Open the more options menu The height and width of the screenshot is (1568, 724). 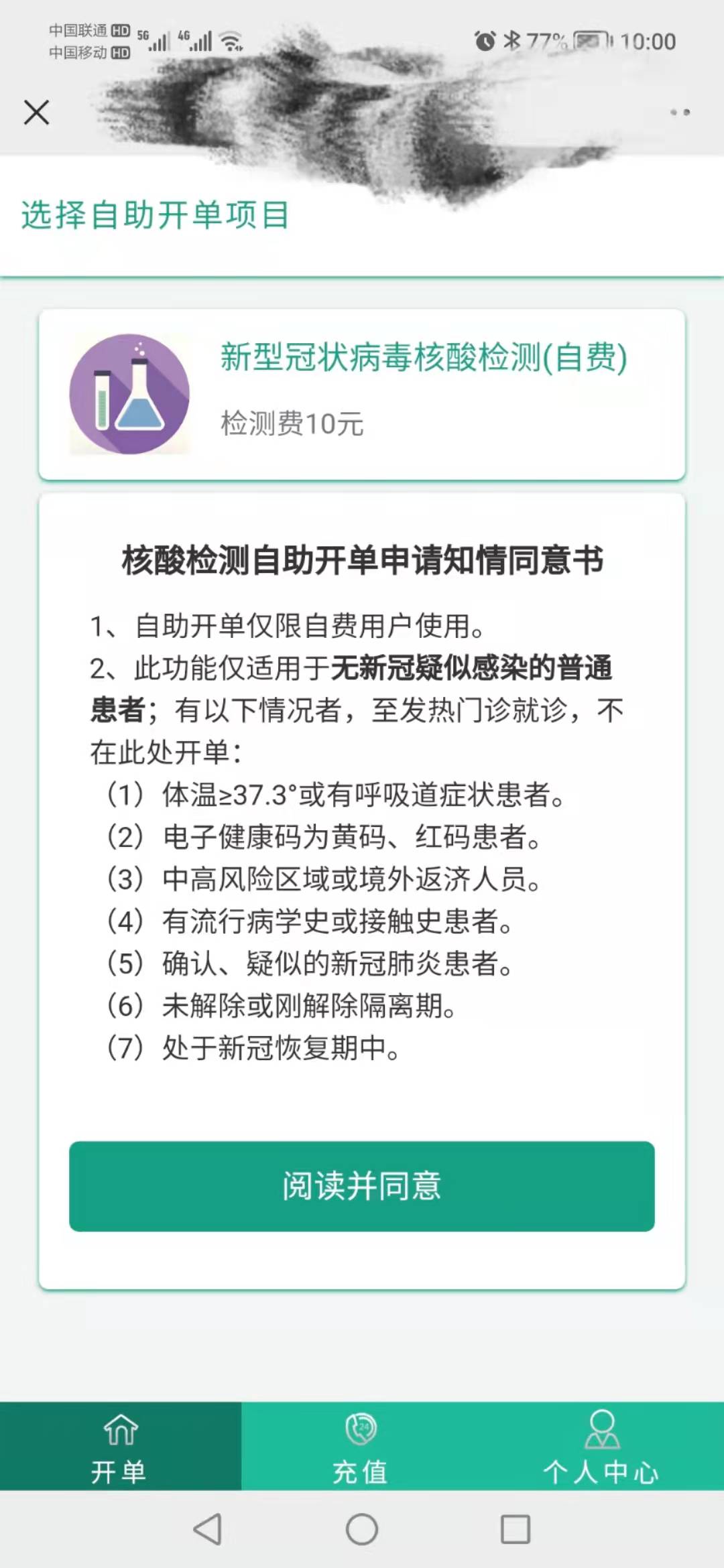(x=680, y=113)
